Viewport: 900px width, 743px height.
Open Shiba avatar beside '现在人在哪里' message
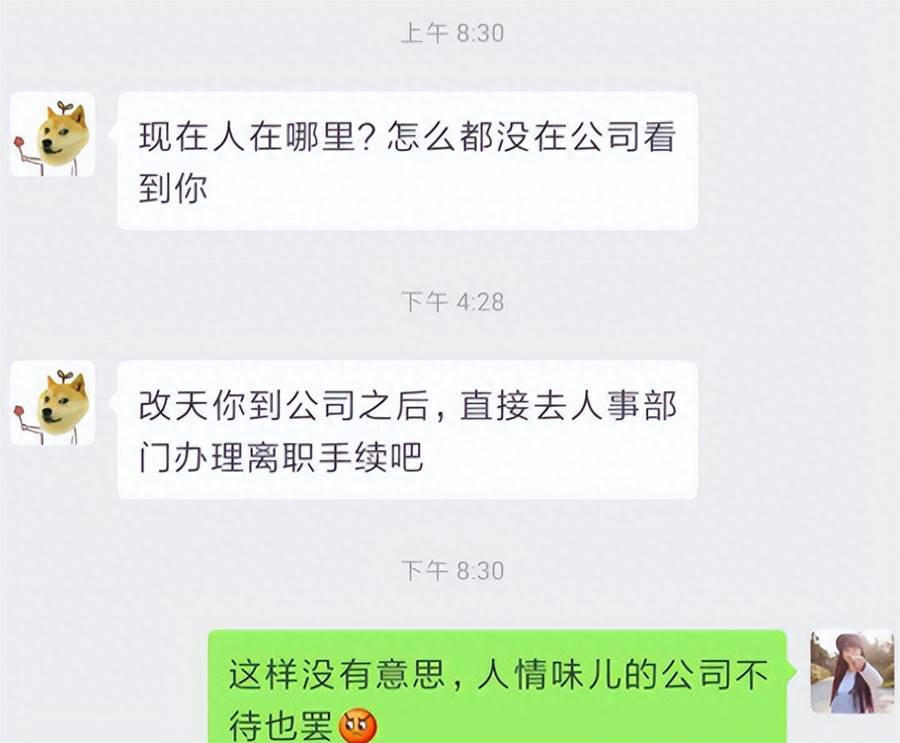53,135
